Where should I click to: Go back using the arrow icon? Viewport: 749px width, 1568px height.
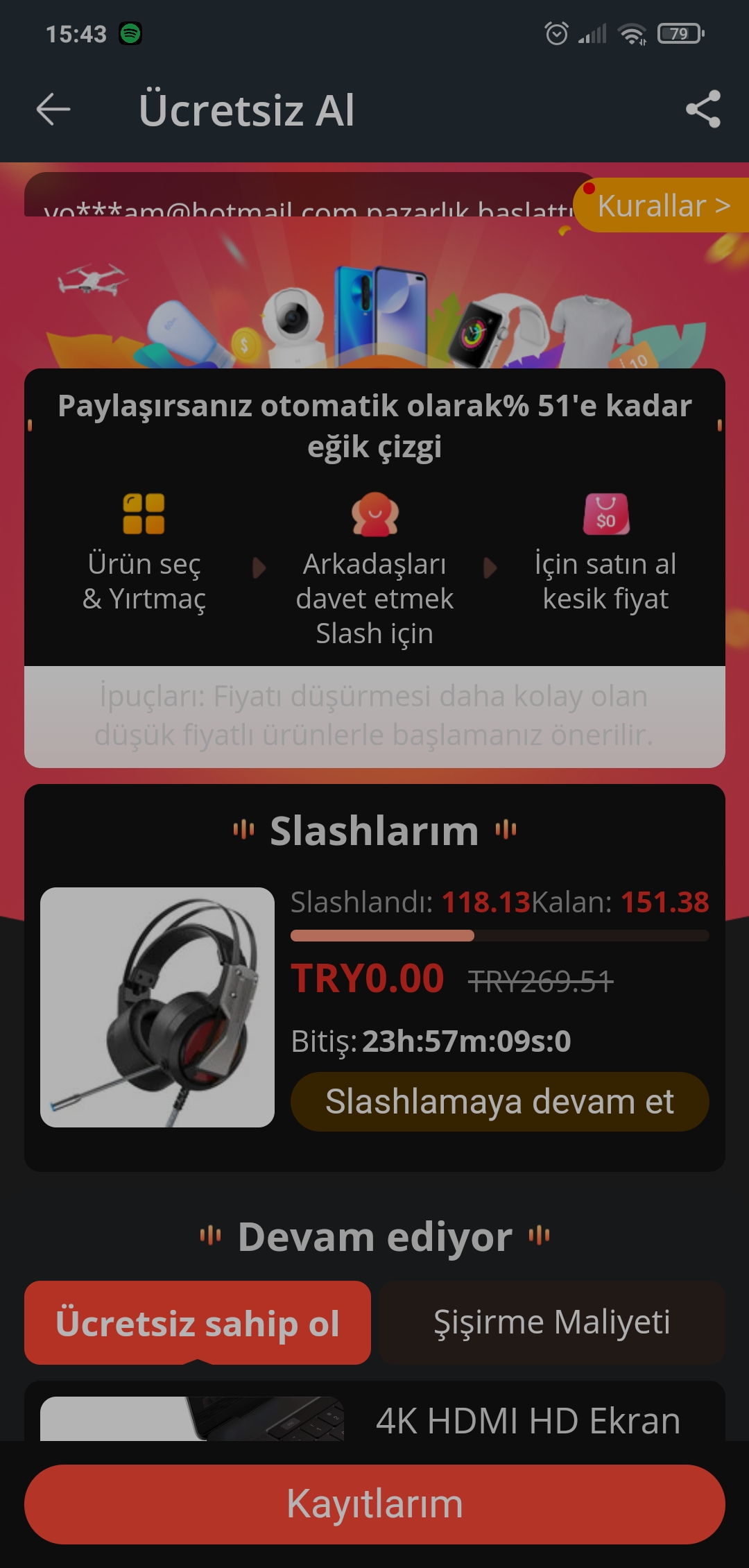(53, 110)
